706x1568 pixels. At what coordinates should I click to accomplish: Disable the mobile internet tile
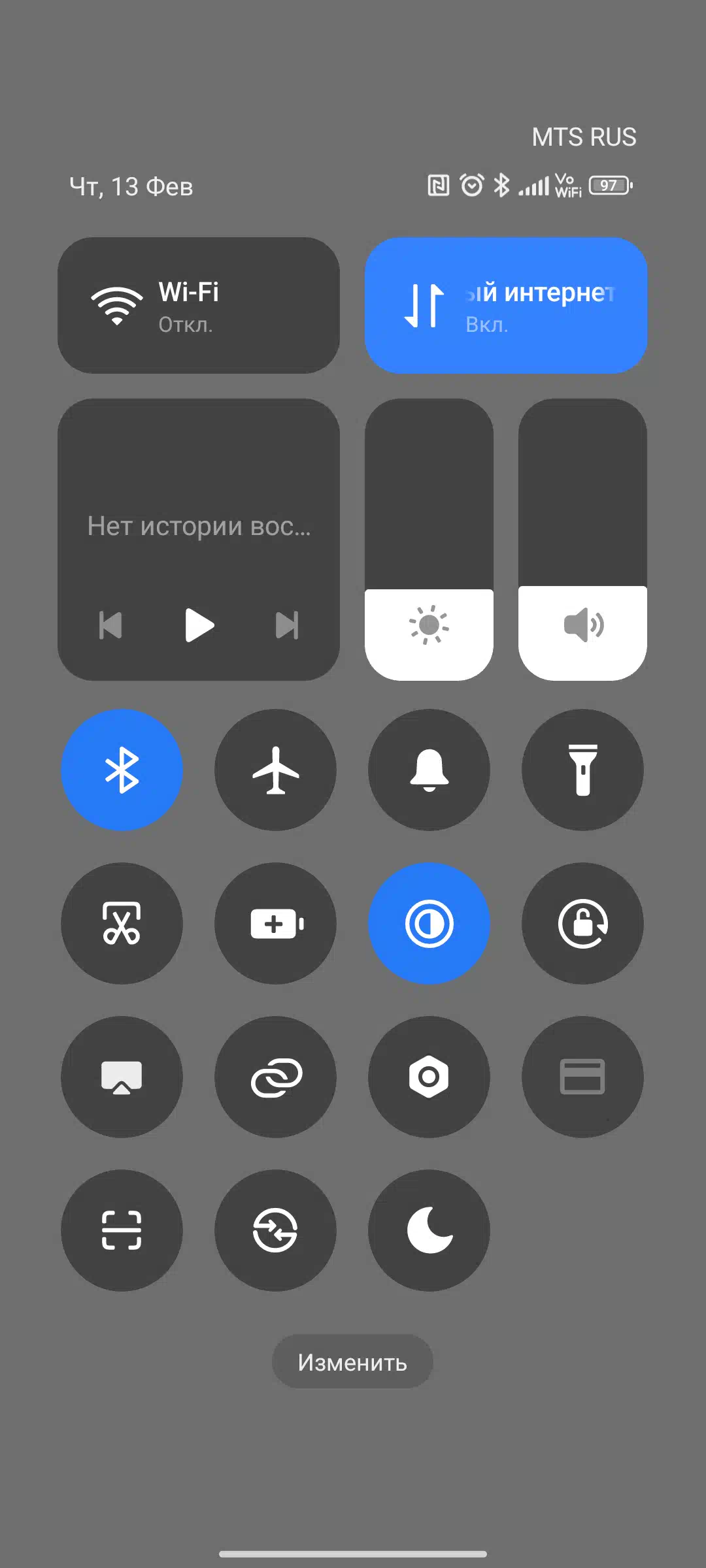(x=506, y=305)
